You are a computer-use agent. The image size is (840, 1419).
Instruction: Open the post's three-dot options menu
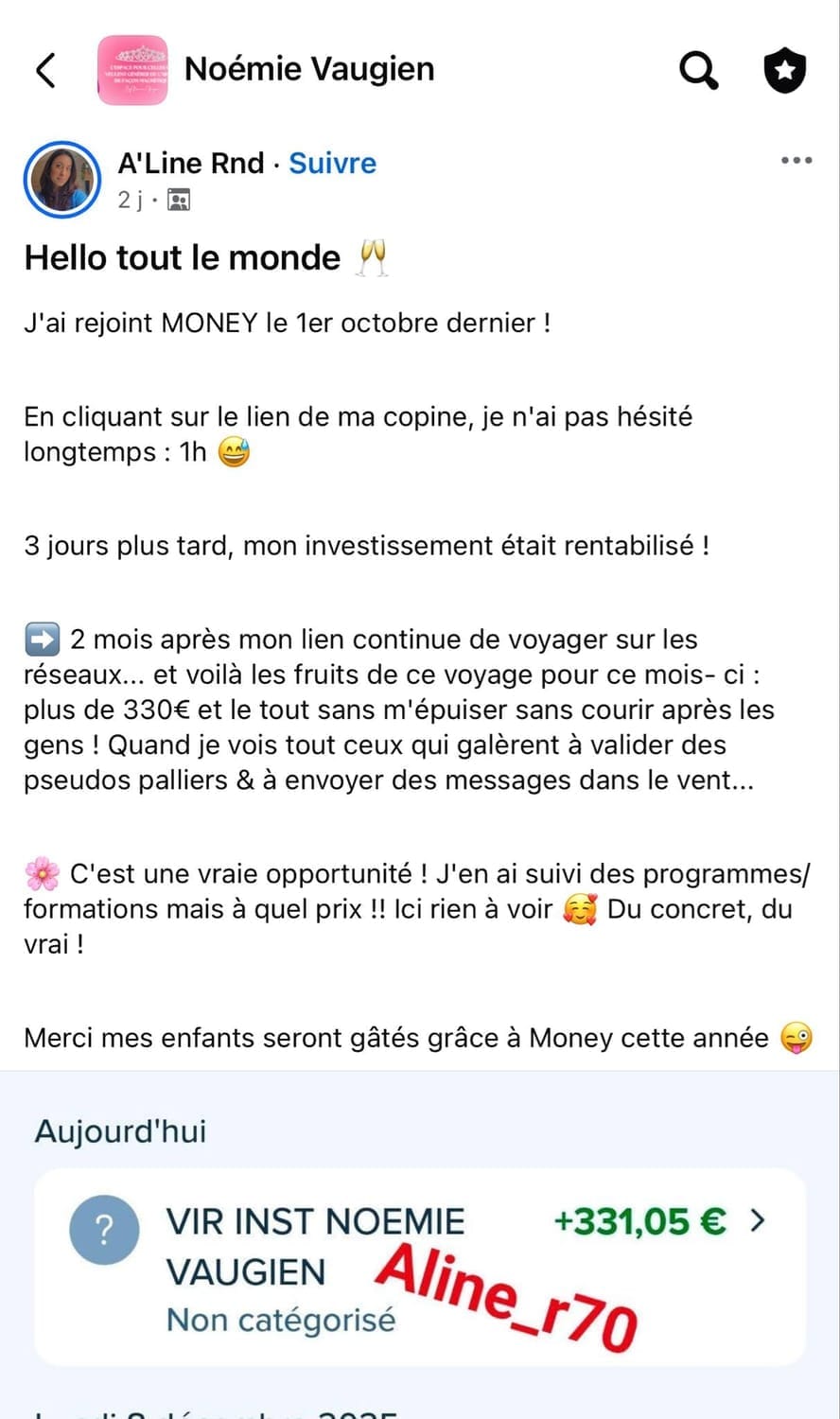[x=796, y=160]
